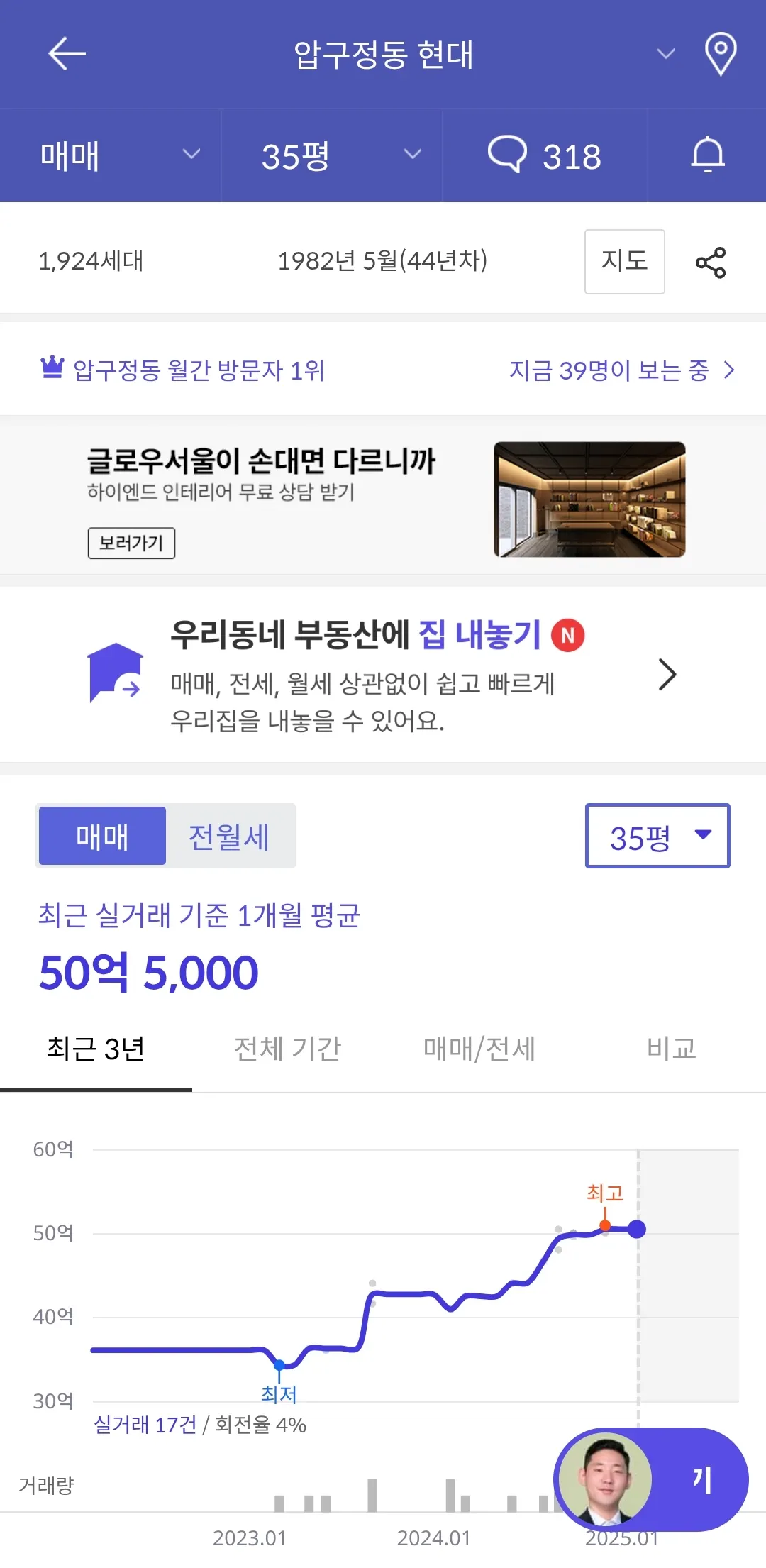Tap the 지도 map button

624,261
